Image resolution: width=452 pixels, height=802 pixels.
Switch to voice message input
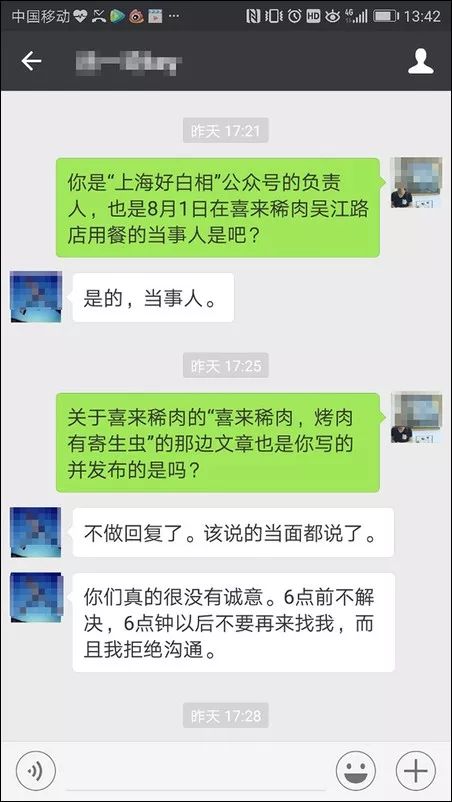click(x=36, y=771)
